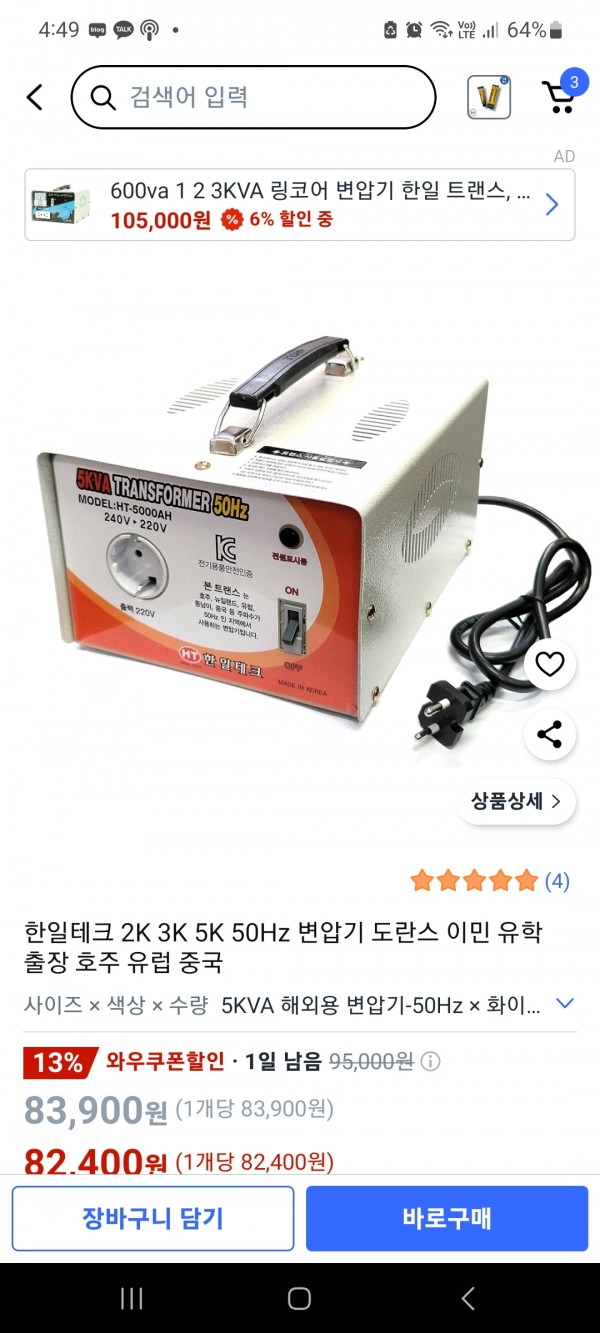Open the shopping cart
The image size is (600, 1333).
click(559, 96)
